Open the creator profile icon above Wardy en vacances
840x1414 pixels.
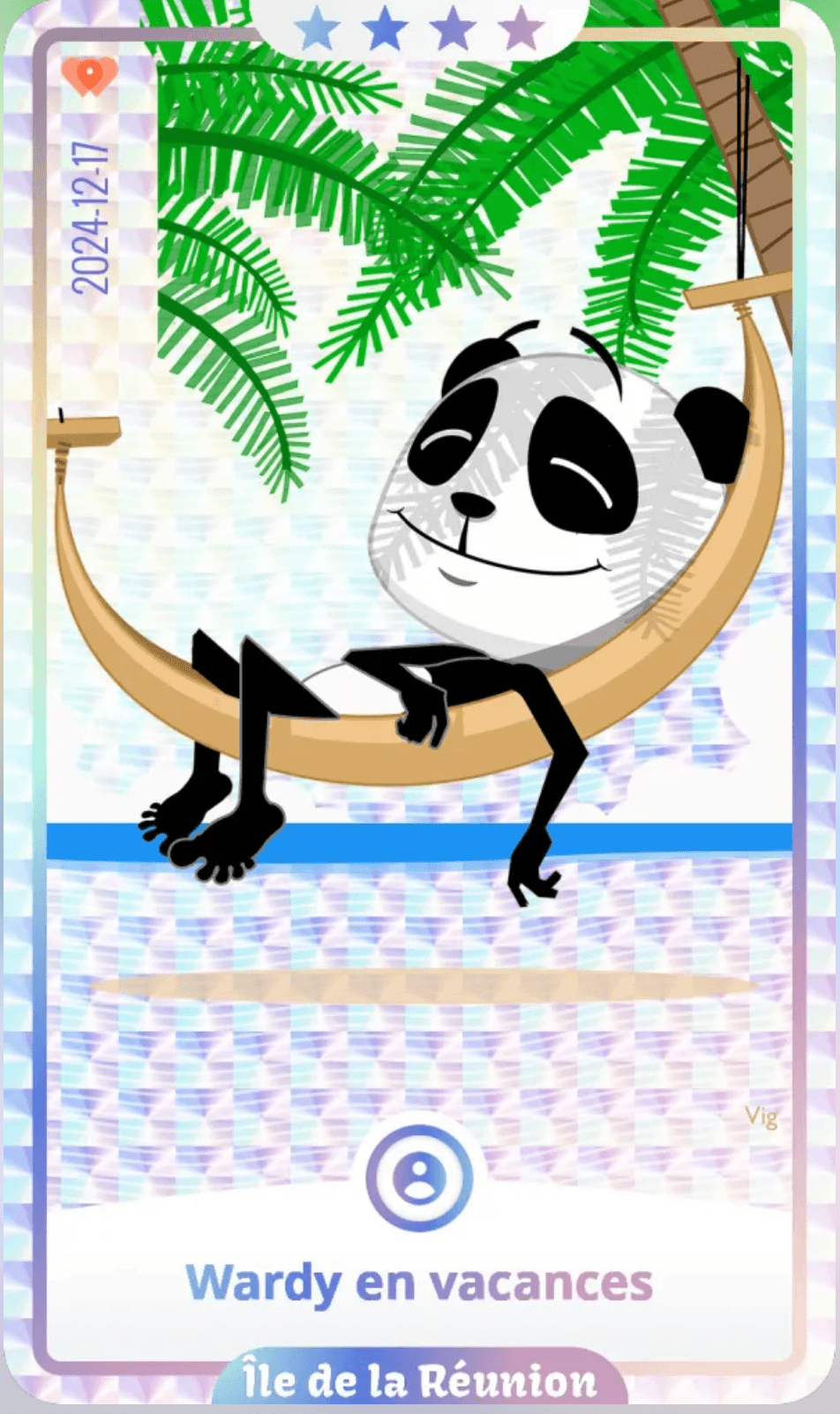point(419,1177)
